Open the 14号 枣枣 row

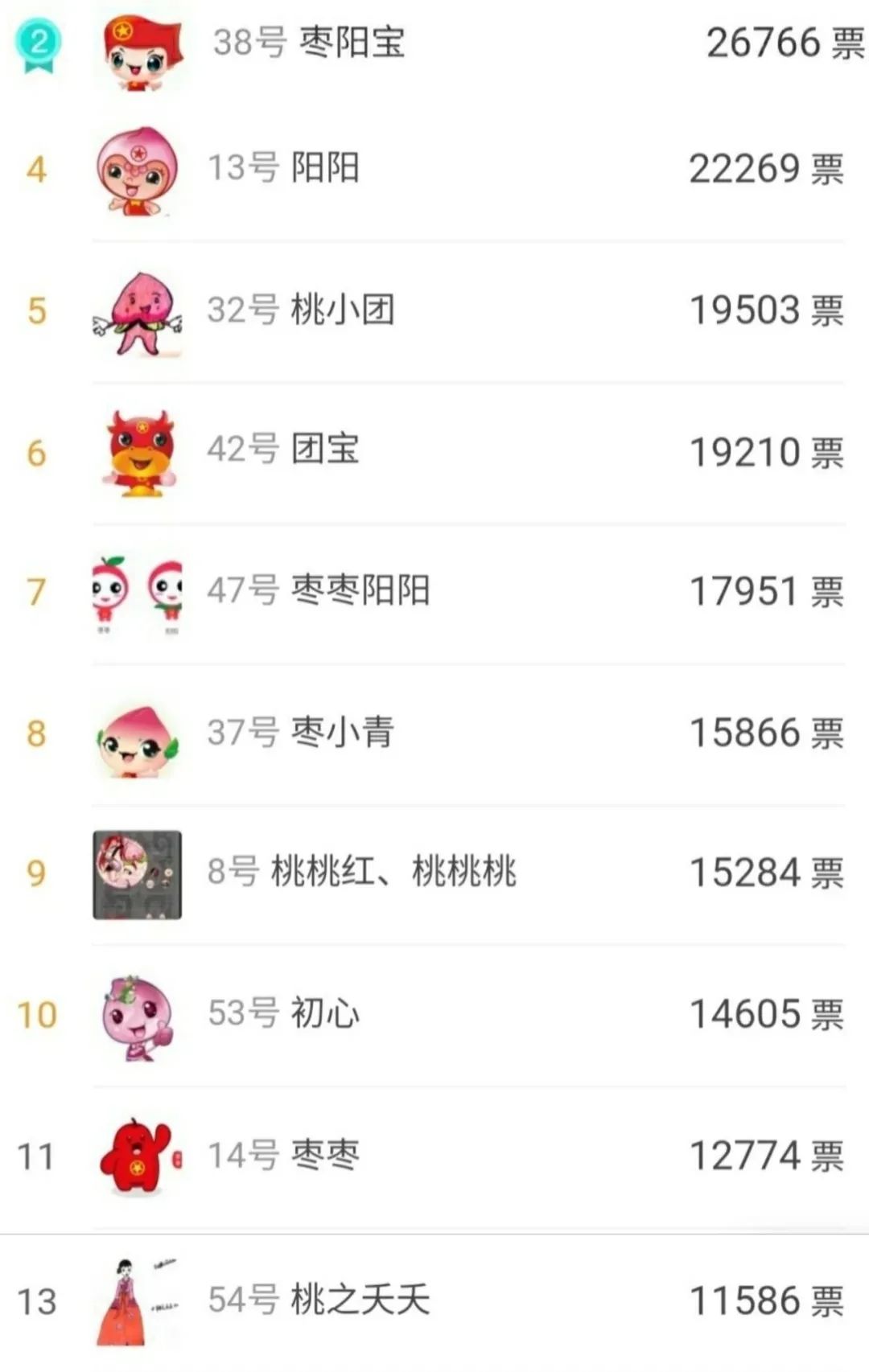point(283,1155)
